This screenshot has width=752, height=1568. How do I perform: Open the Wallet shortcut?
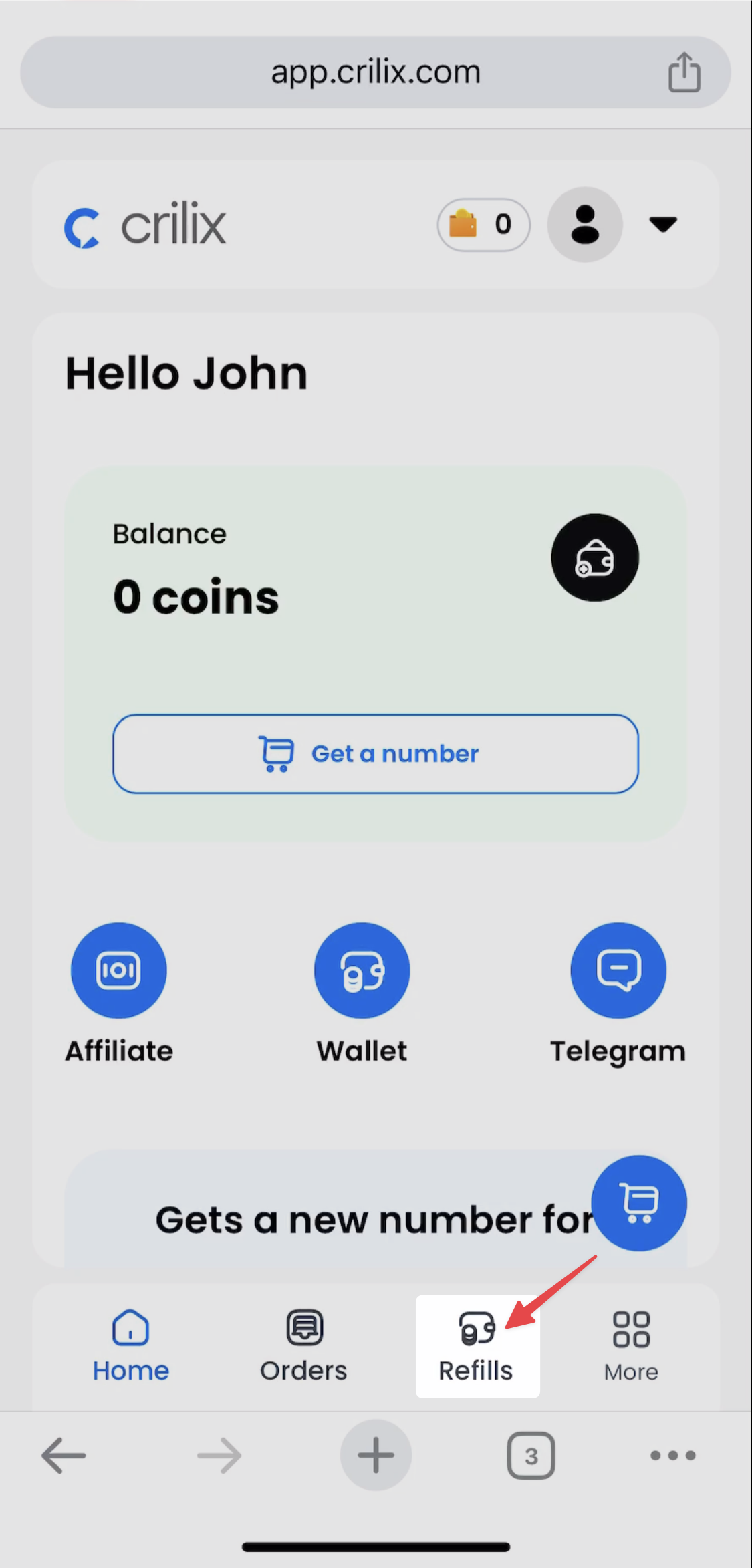pos(362,970)
